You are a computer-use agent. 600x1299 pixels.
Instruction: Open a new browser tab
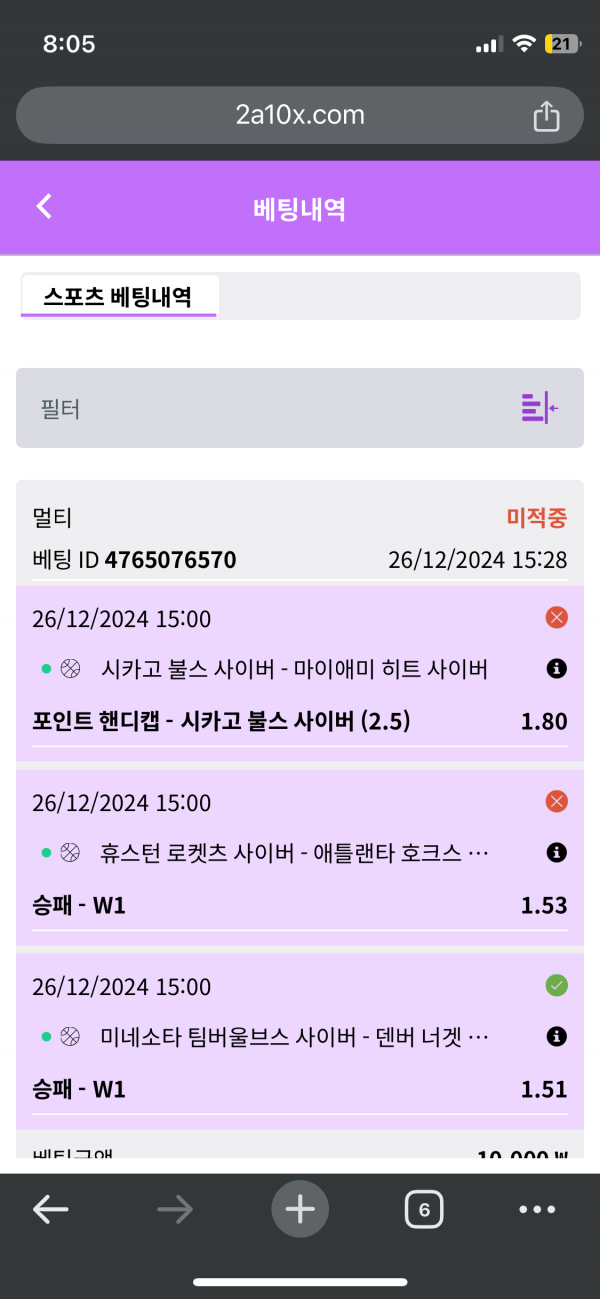click(x=300, y=1210)
